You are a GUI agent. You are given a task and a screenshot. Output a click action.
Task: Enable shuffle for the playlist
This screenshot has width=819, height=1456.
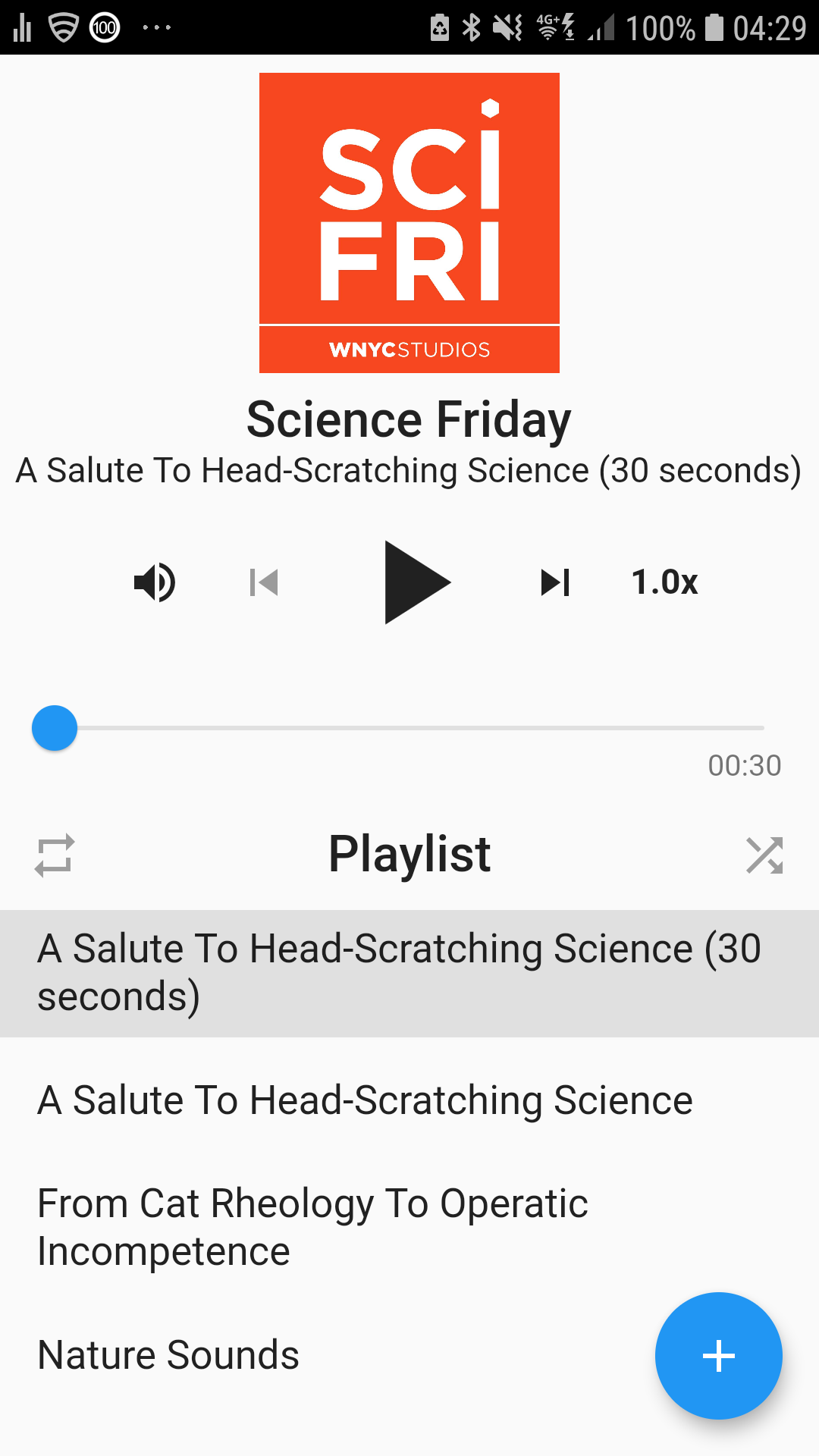pyautogui.click(x=764, y=855)
